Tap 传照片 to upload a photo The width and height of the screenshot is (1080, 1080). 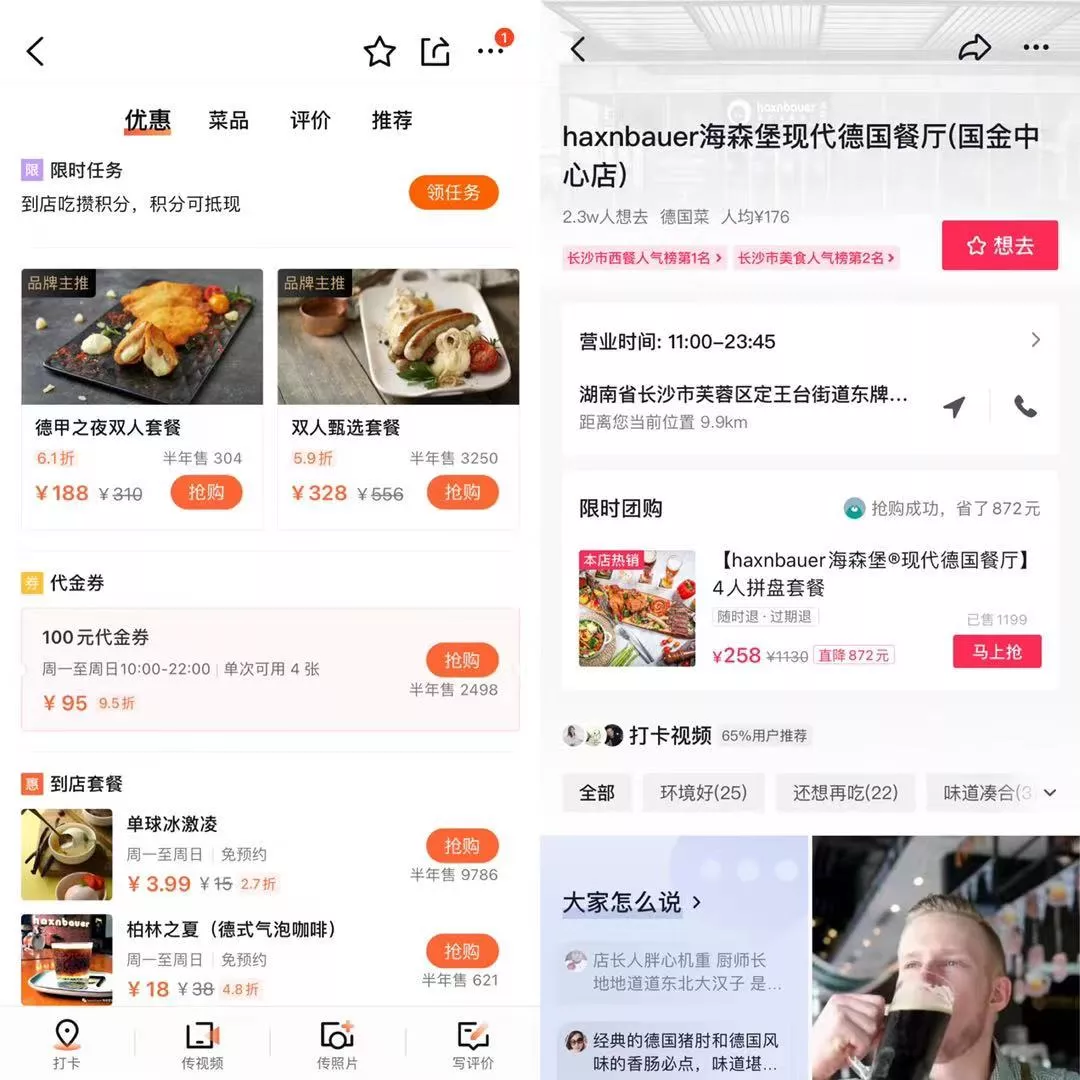(337, 1044)
